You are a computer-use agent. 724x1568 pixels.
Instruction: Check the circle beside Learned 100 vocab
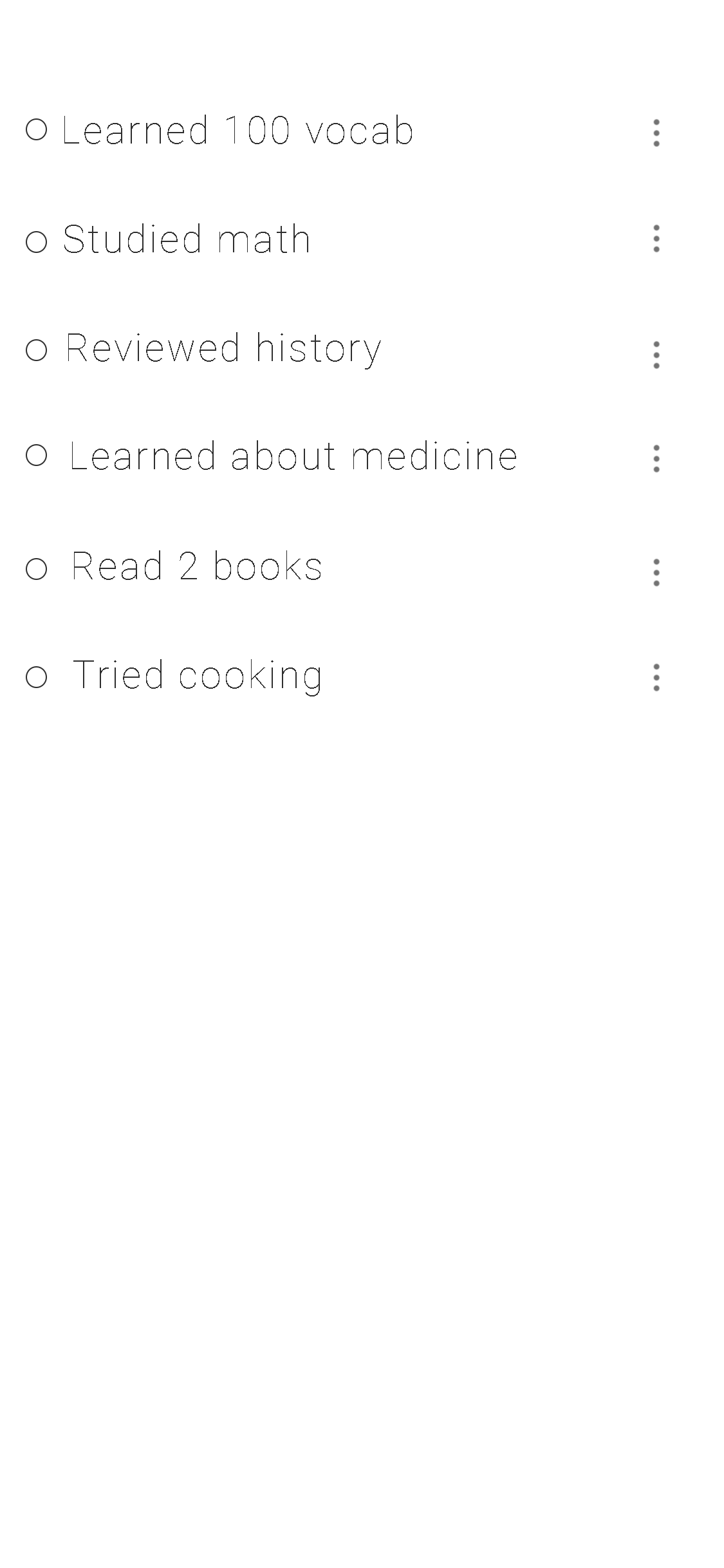coord(37,129)
